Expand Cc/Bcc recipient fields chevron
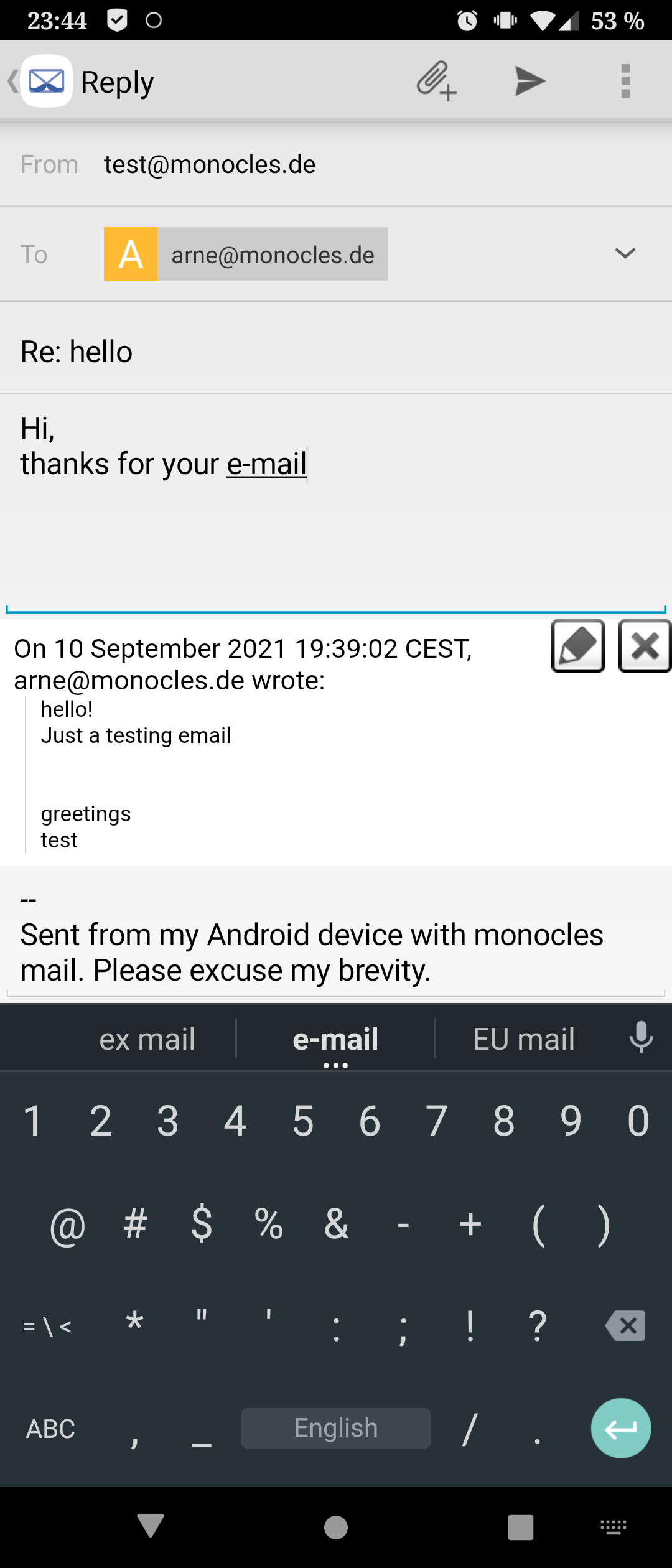 625,253
